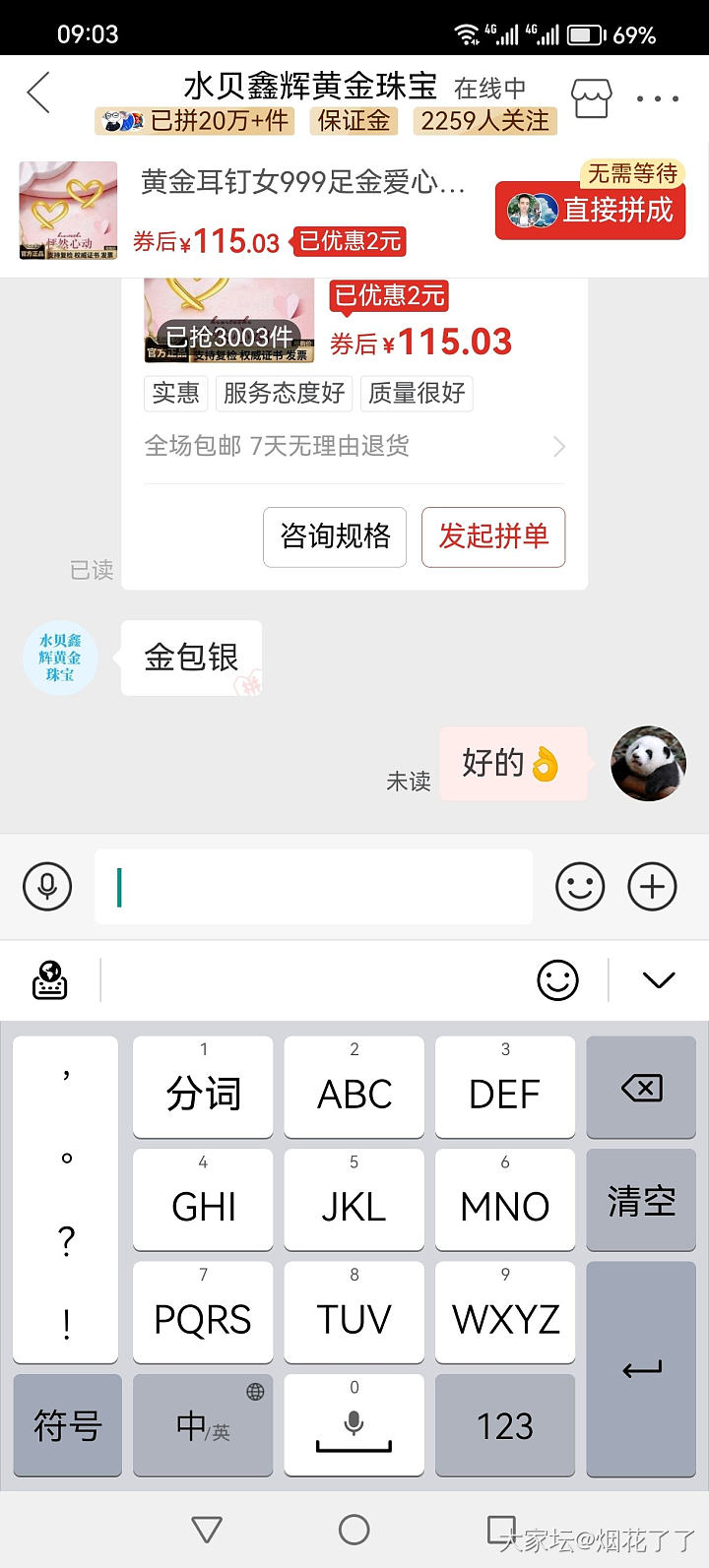Tap the 清空 key to clear input
The height and width of the screenshot is (1568, 709).
point(641,1201)
